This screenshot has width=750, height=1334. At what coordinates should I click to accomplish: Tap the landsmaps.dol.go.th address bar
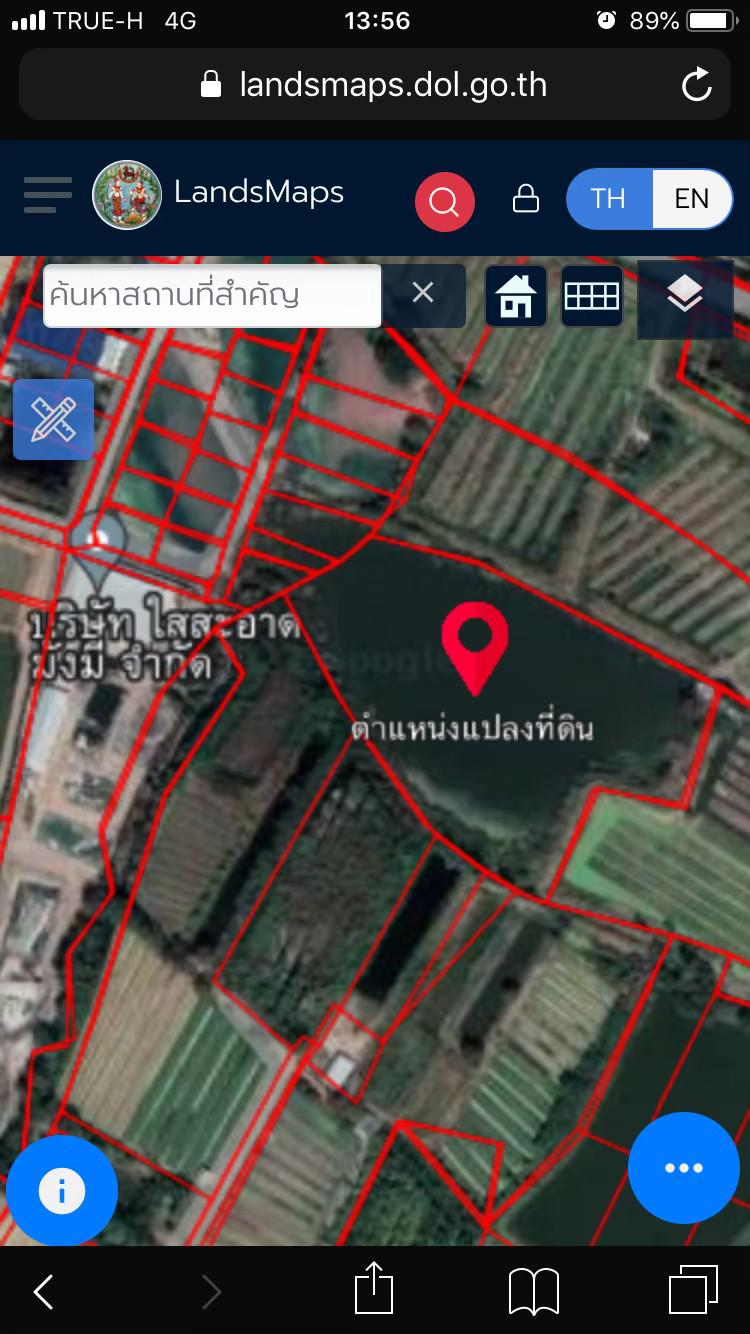tap(375, 85)
